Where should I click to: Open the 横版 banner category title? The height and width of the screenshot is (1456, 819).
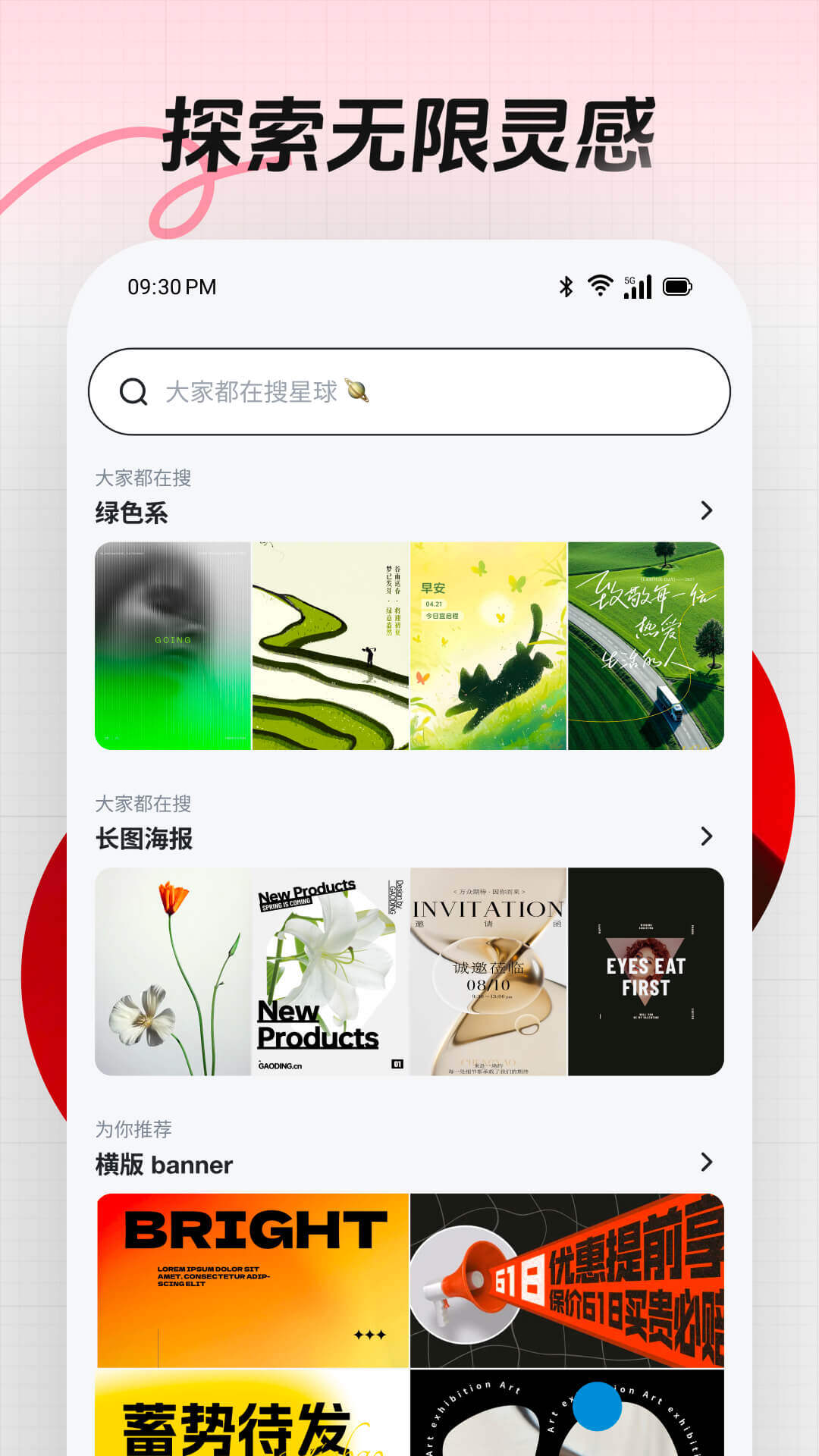tap(163, 1163)
